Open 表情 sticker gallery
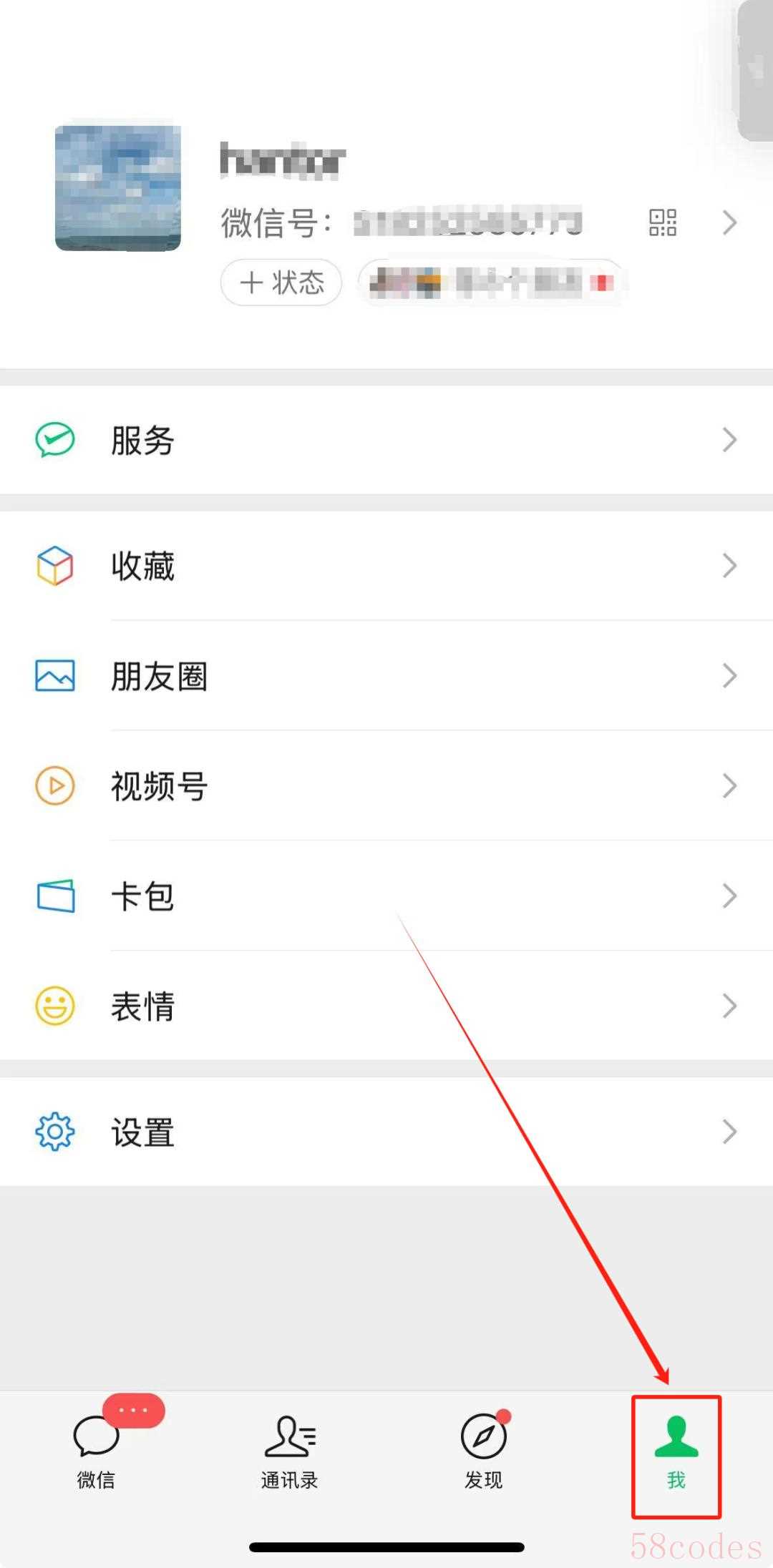The height and width of the screenshot is (1568, 773). point(386,1006)
